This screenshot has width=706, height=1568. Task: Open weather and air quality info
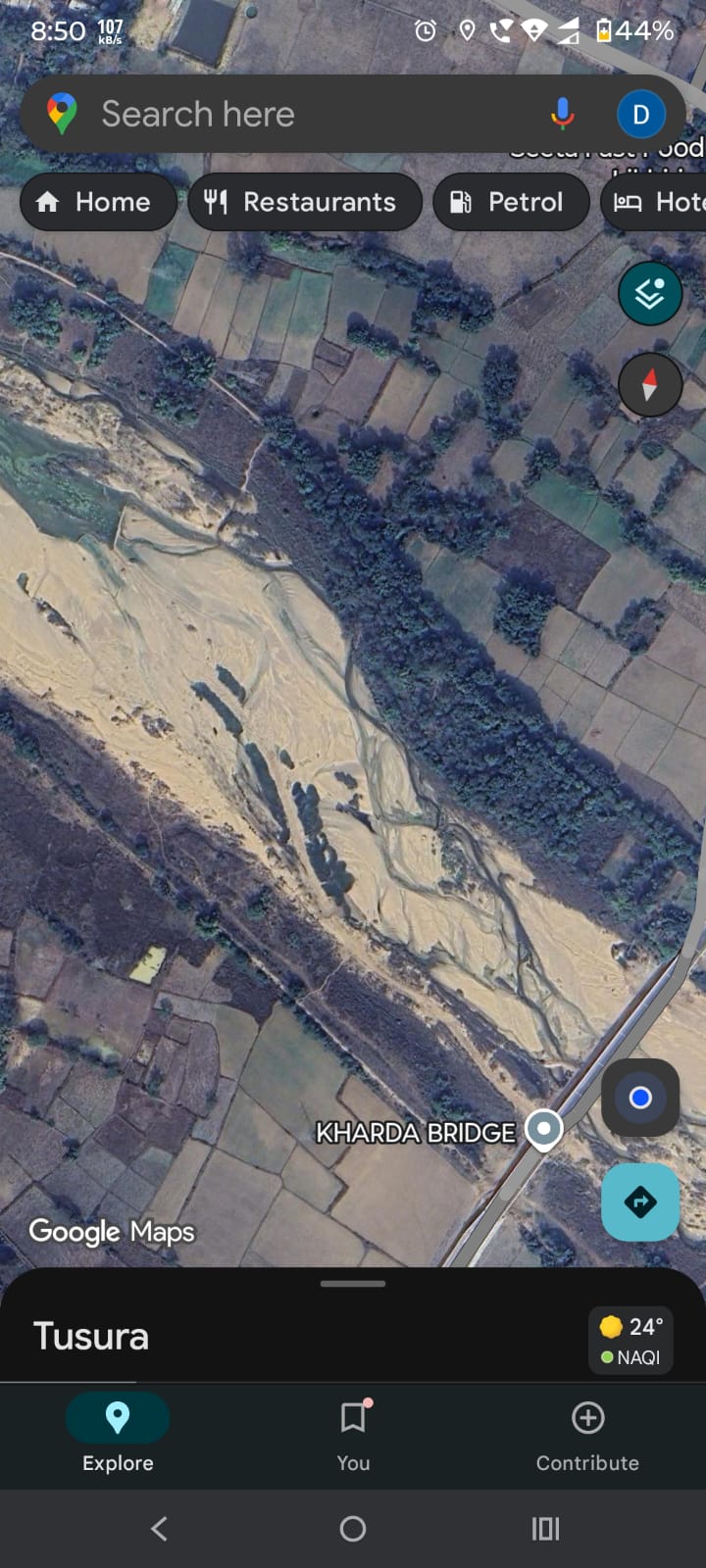[630, 1341]
